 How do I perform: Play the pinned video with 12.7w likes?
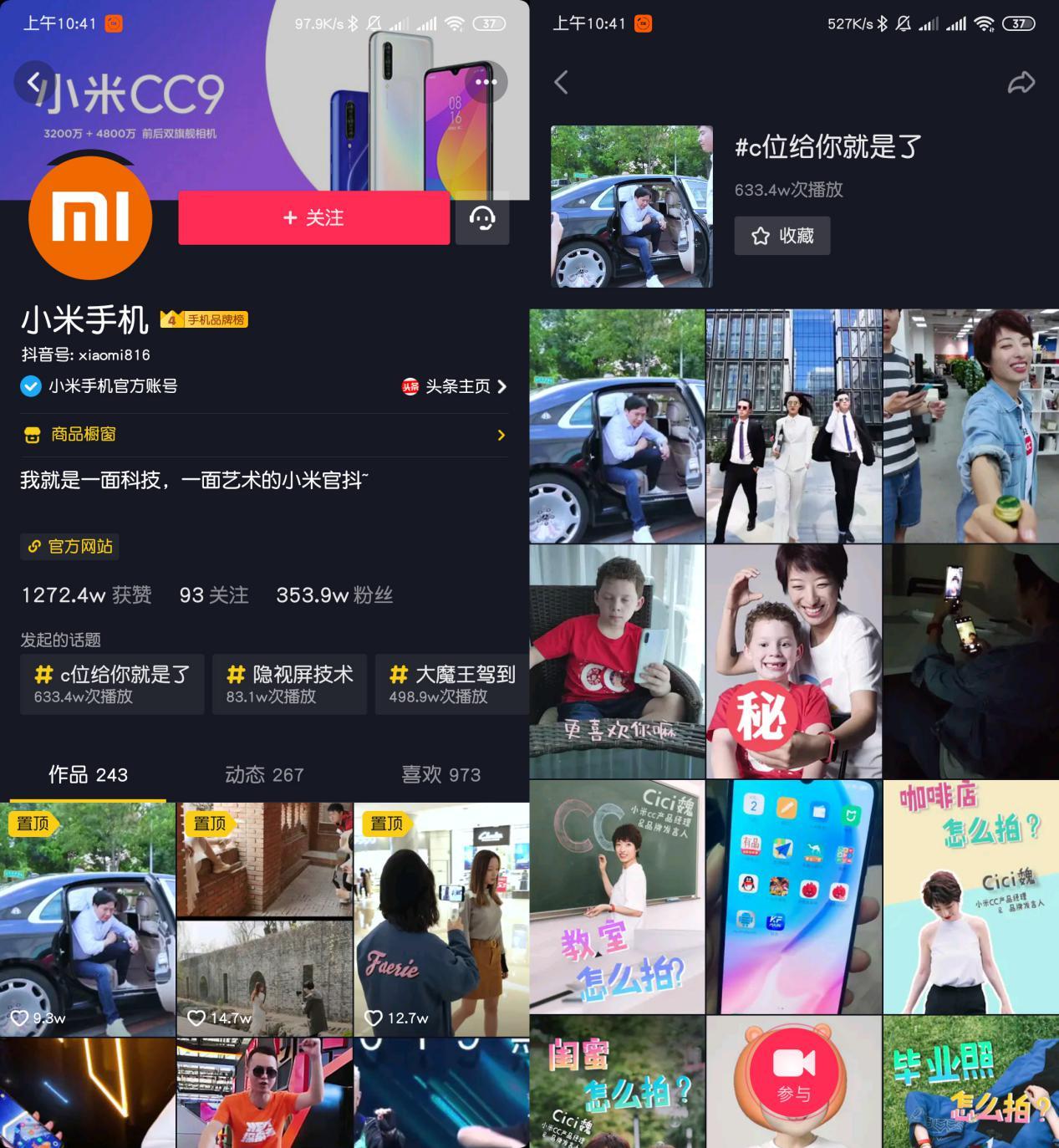(441, 920)
